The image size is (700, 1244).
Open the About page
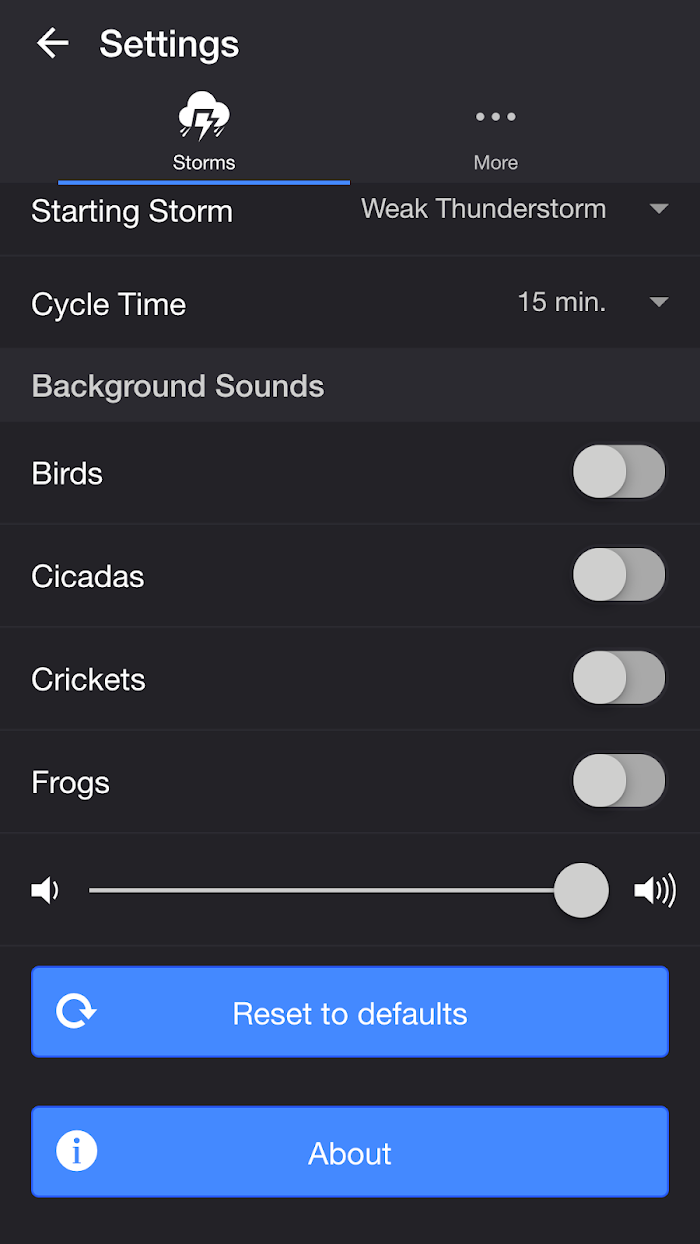350,1152
